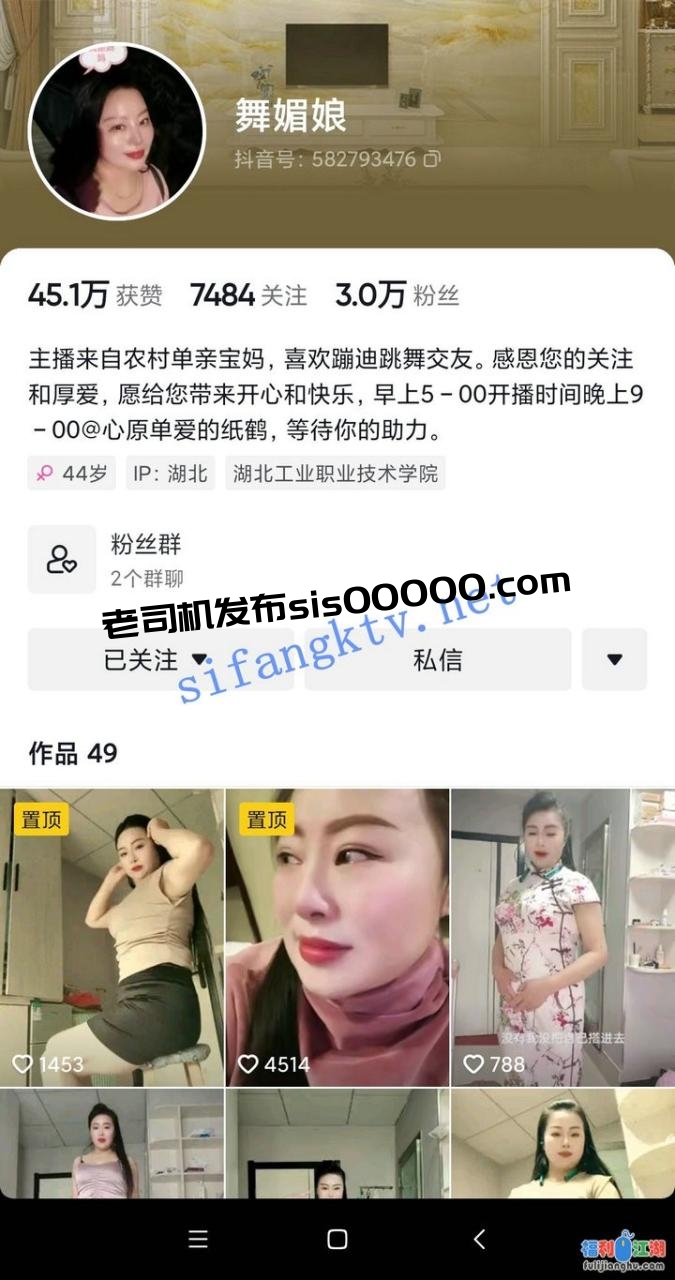675x1280 pixels.
Task: Expand the dropdown arrow beside 私信
Action: [x=614, y=660]
